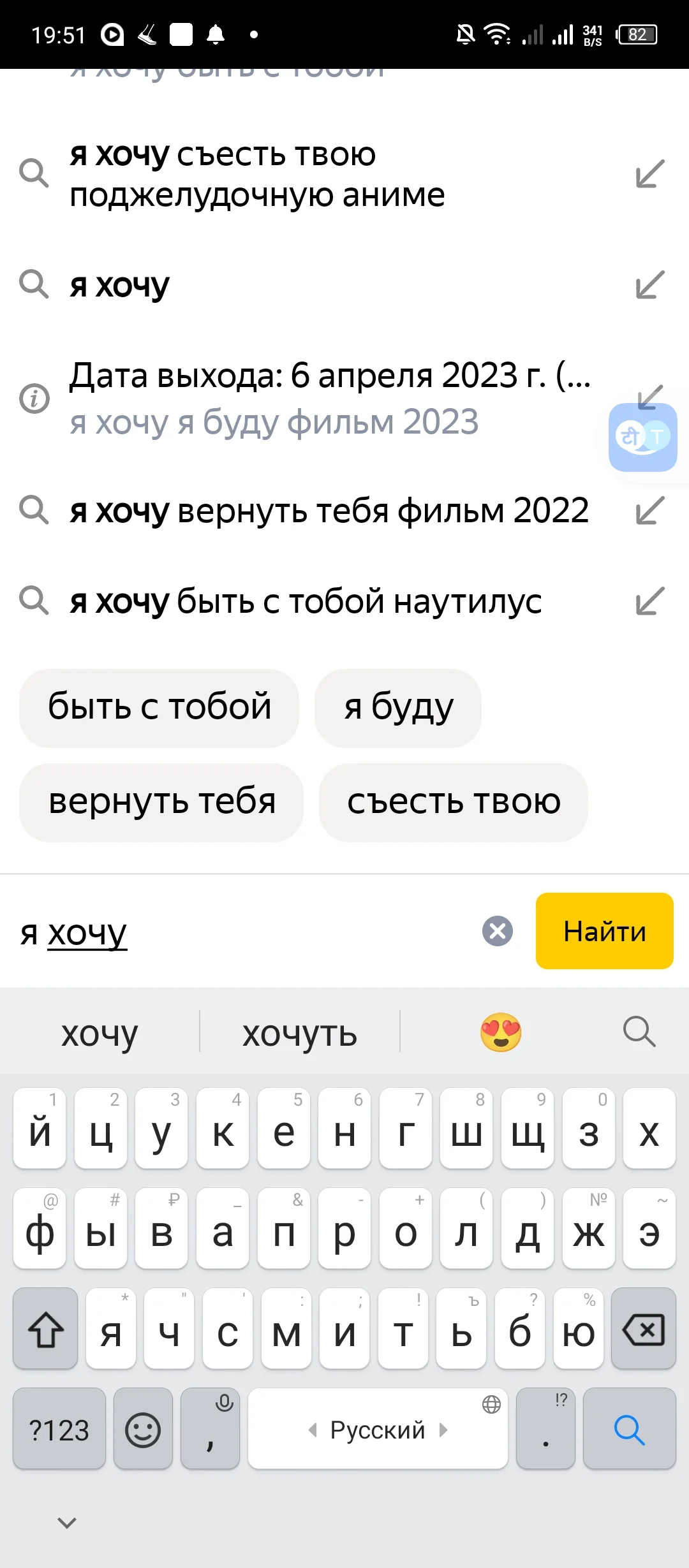Choose 'хочуть' from the word prediction bar
Screen dimensions: 689x1568
(x=300, y=1032)
